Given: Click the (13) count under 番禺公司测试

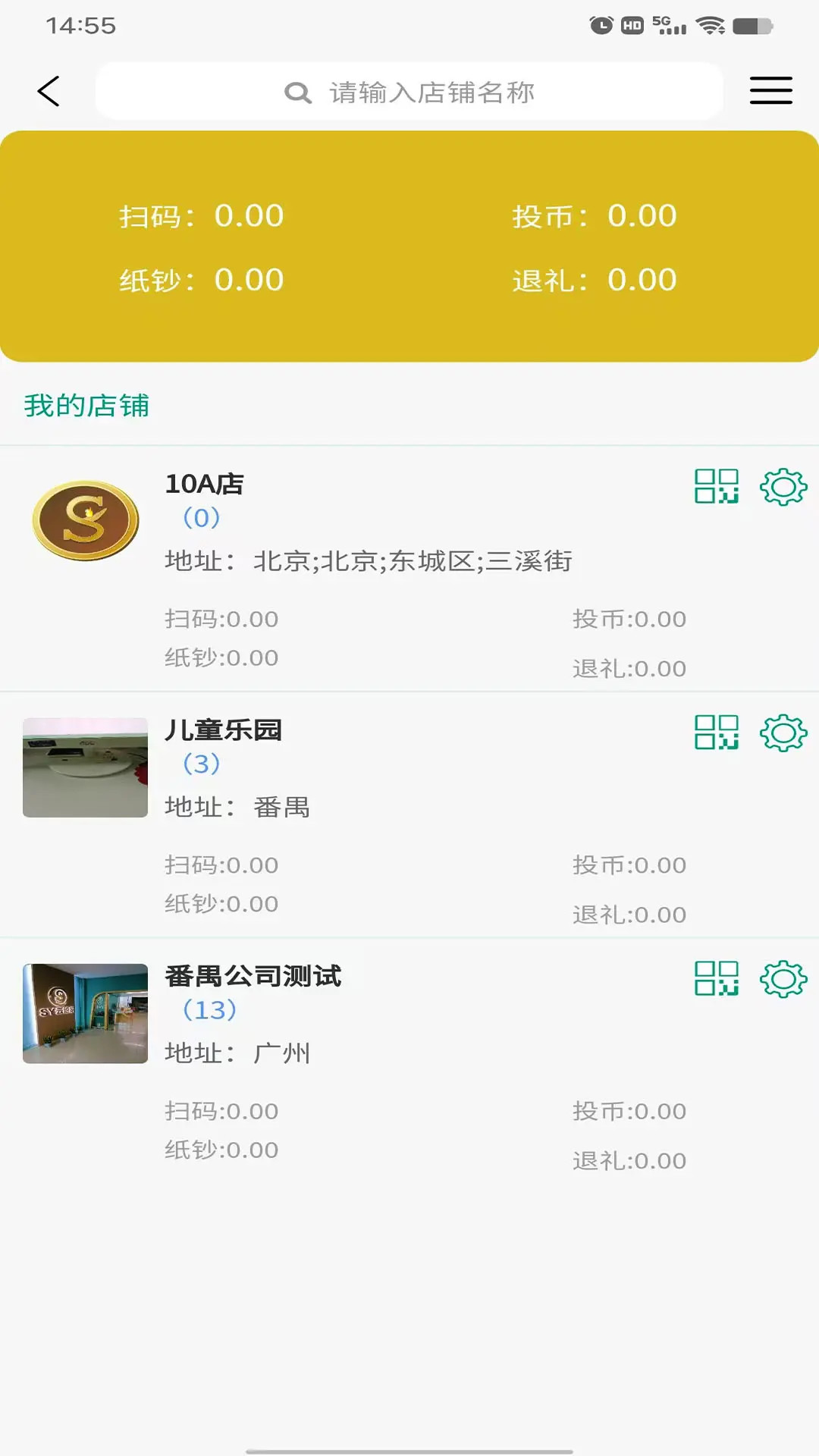Looking at the screenshot, I should pos(206,1009).
